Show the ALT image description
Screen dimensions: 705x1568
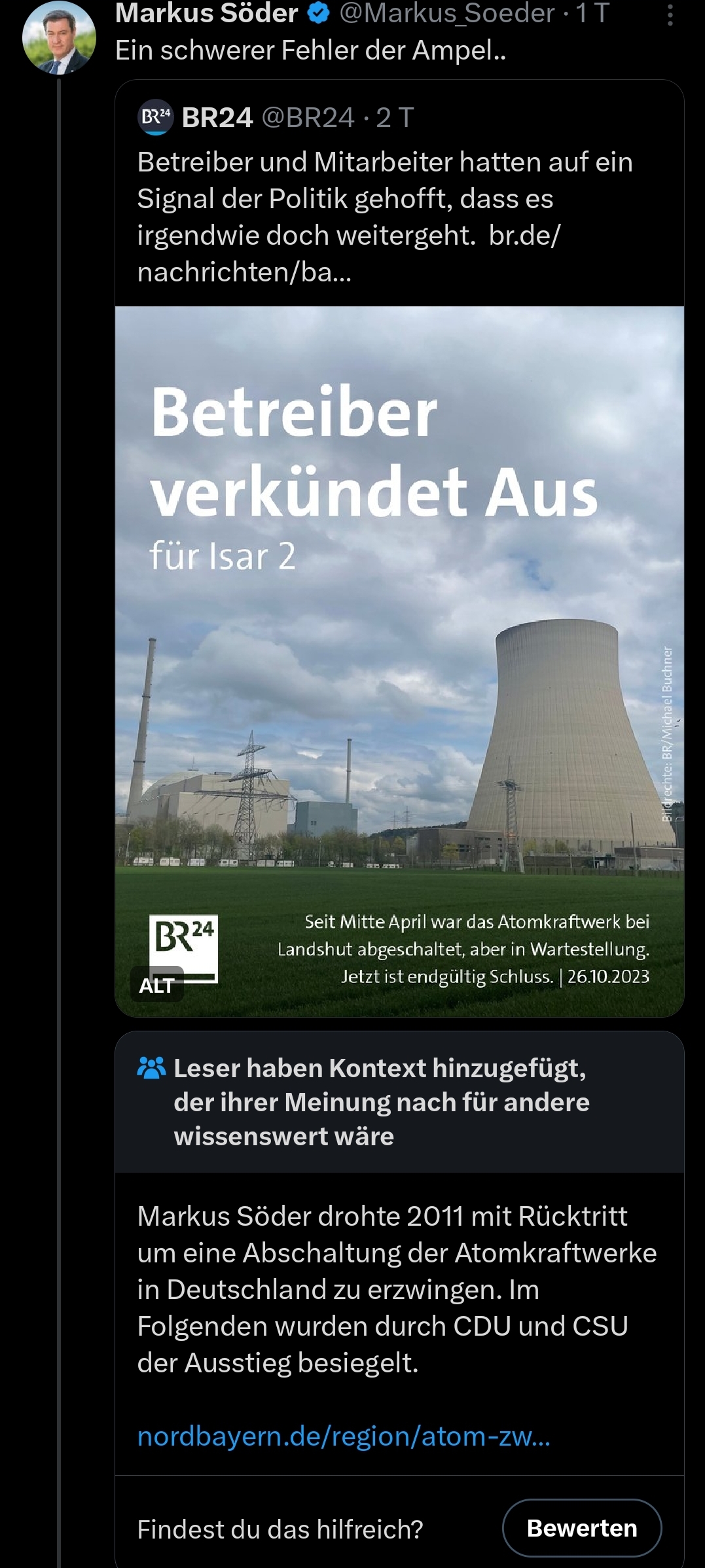pyautogui.click(x=157, y=986)
